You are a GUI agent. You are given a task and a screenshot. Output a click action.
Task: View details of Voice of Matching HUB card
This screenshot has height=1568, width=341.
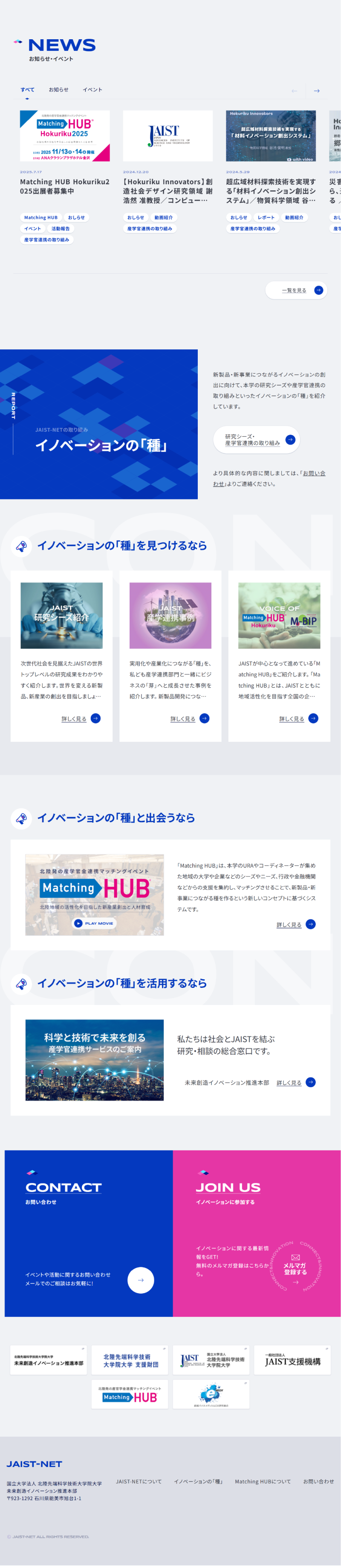tap(298, 719)
